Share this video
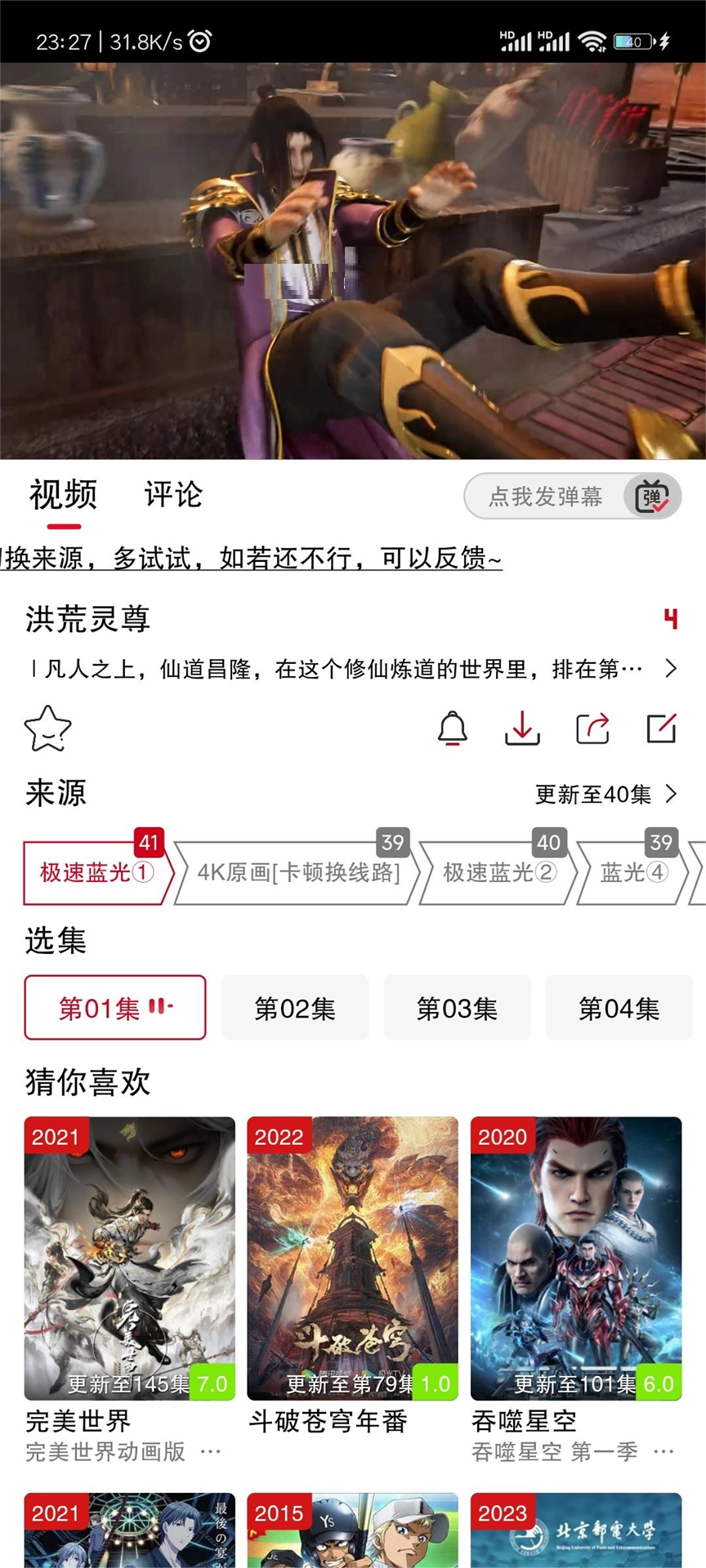Screen dimensions: 706x1568 [x=592, y=728]
